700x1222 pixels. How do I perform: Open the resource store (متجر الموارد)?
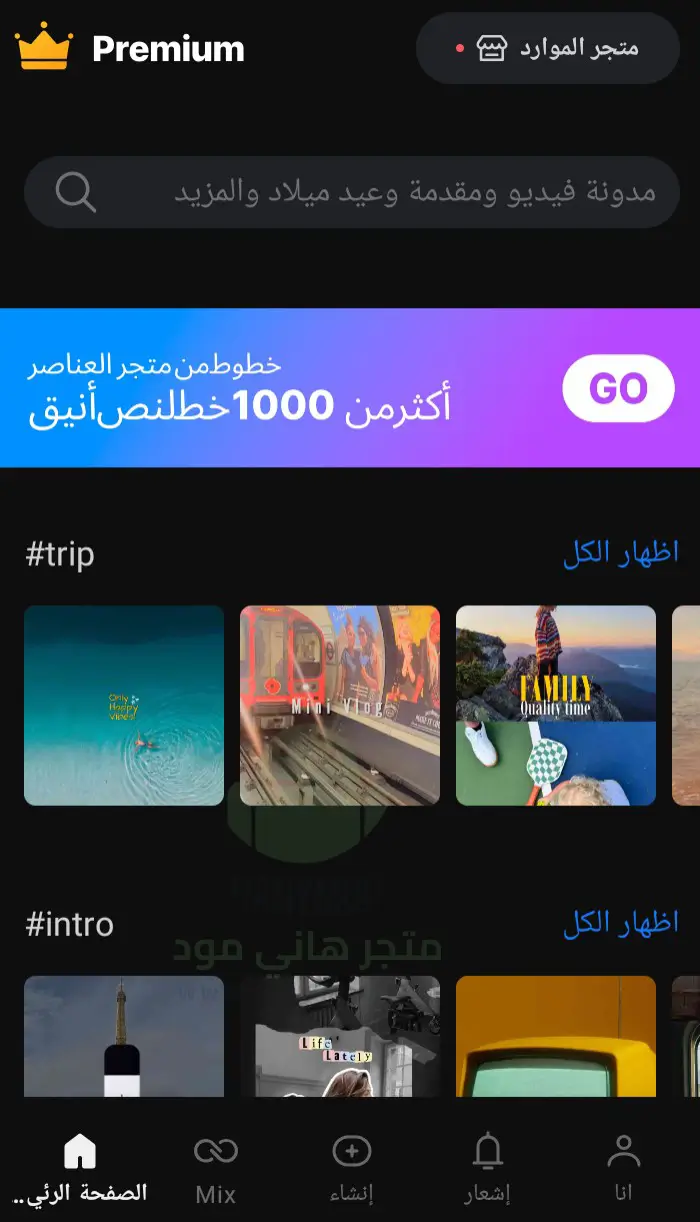(548, 48)
